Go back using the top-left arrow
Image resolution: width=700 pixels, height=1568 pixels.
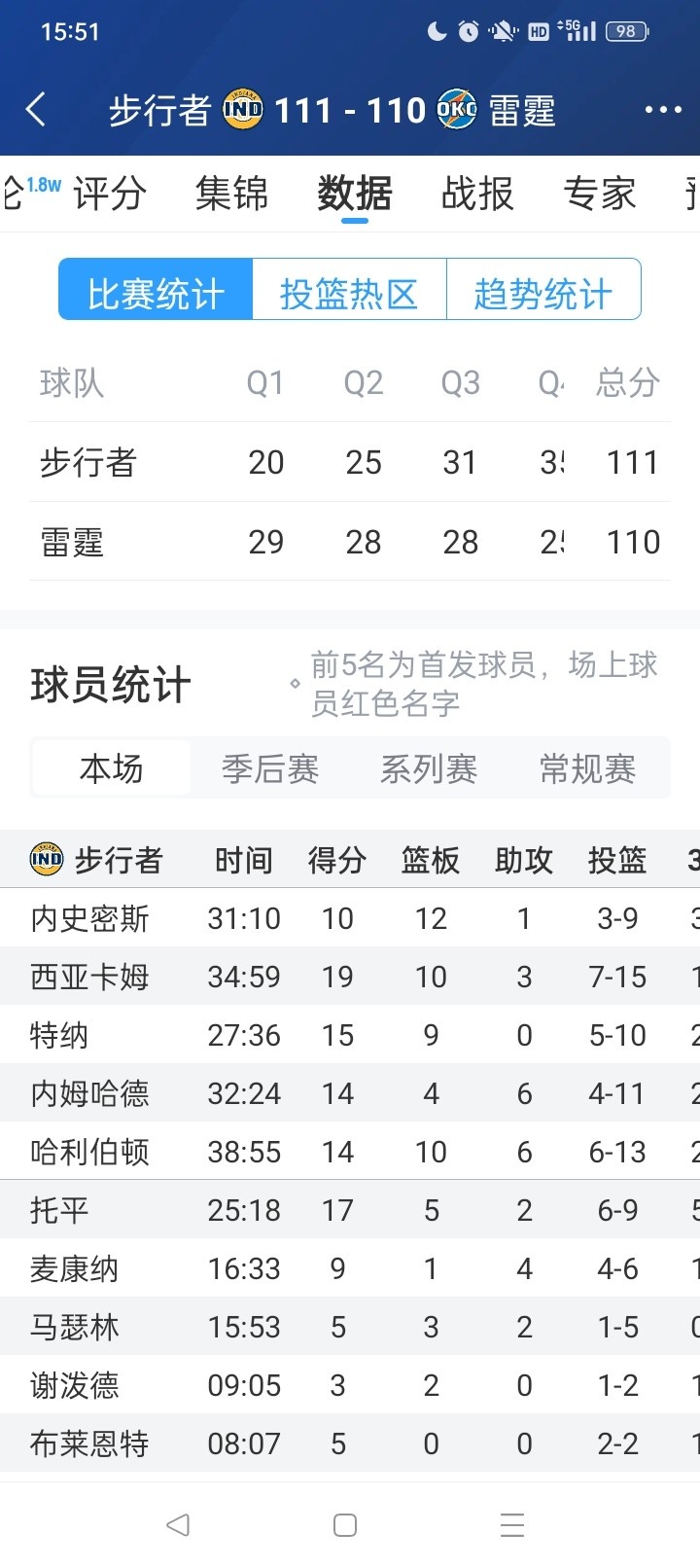(x=36, y=110)
